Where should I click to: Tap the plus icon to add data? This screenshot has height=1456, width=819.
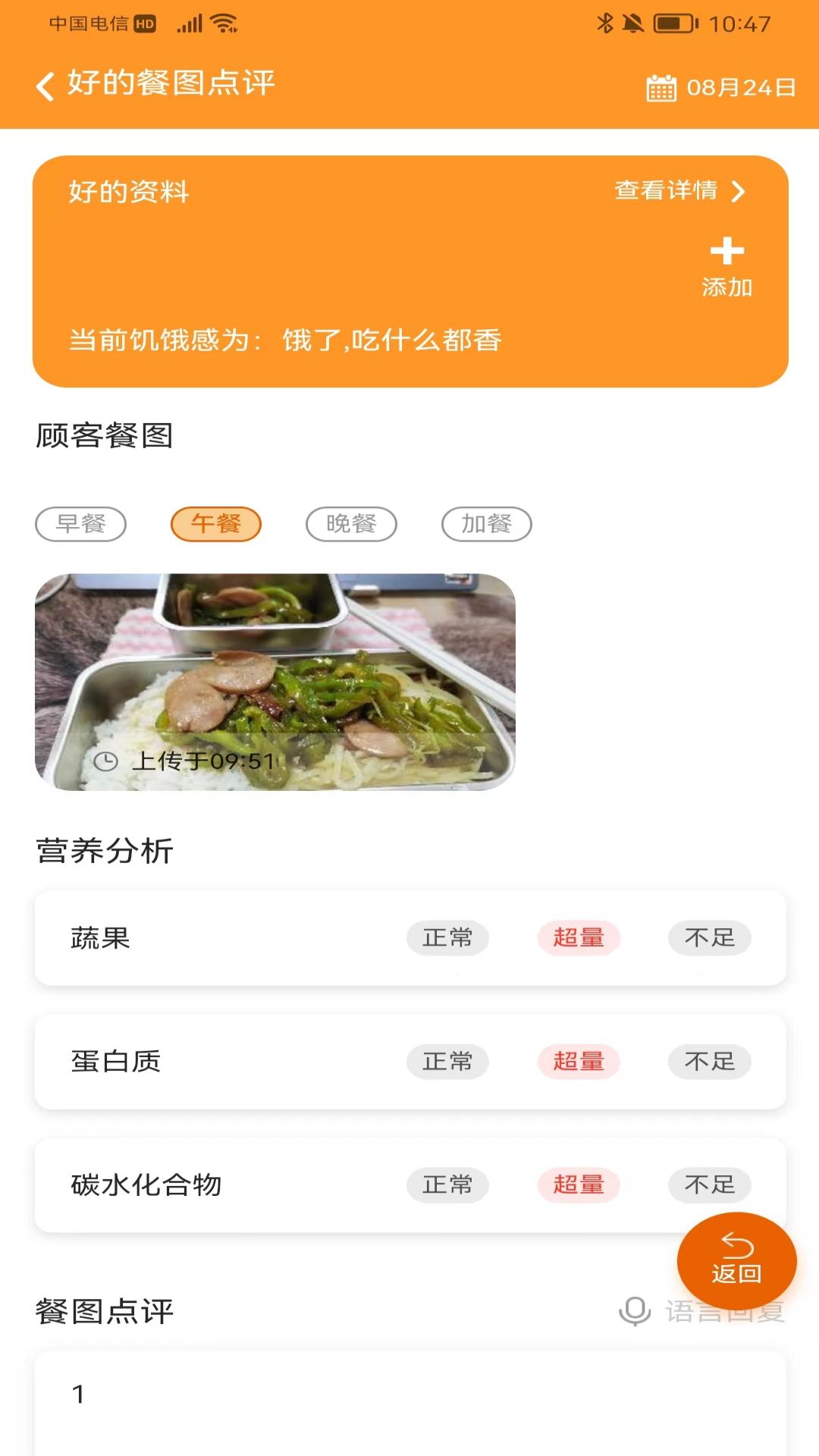(727, 250)
